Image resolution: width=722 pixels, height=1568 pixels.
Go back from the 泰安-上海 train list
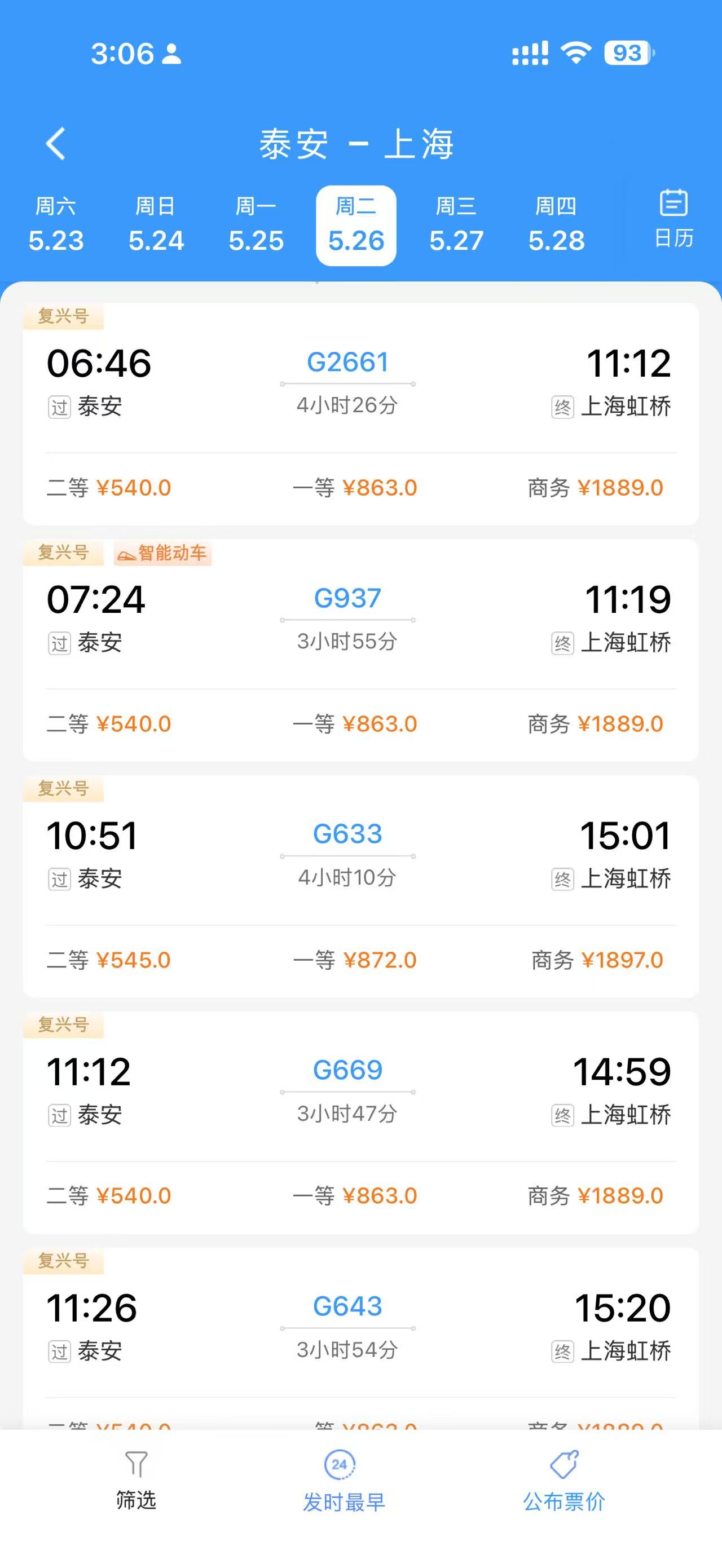coord(55,144)
